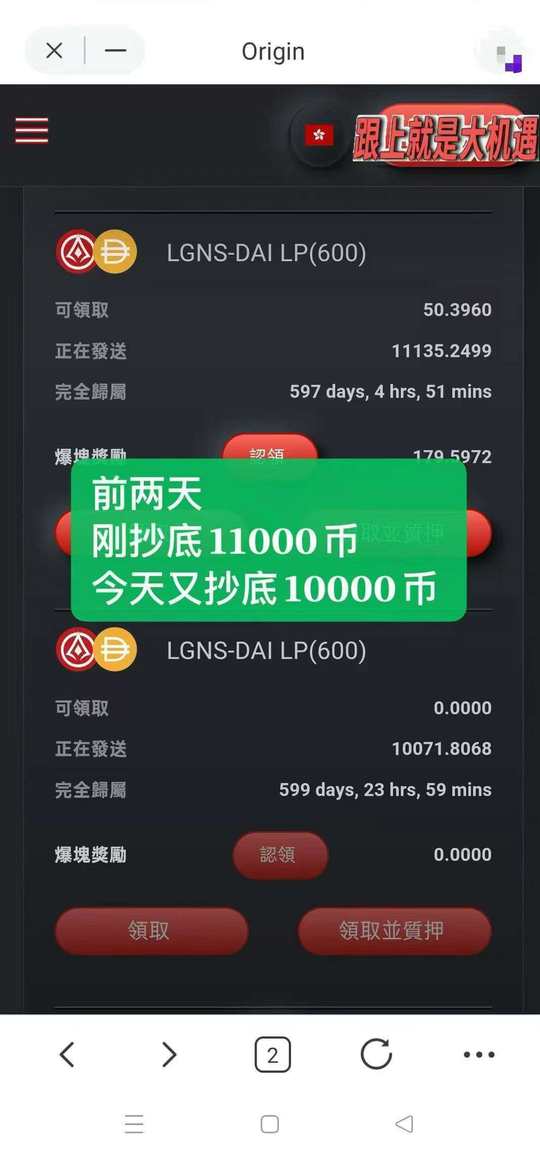Image resolution: width=540 pixels, height=1158 pixels.
Task: Tap the lower 領取並質押 button
Action: coord(394,931)
